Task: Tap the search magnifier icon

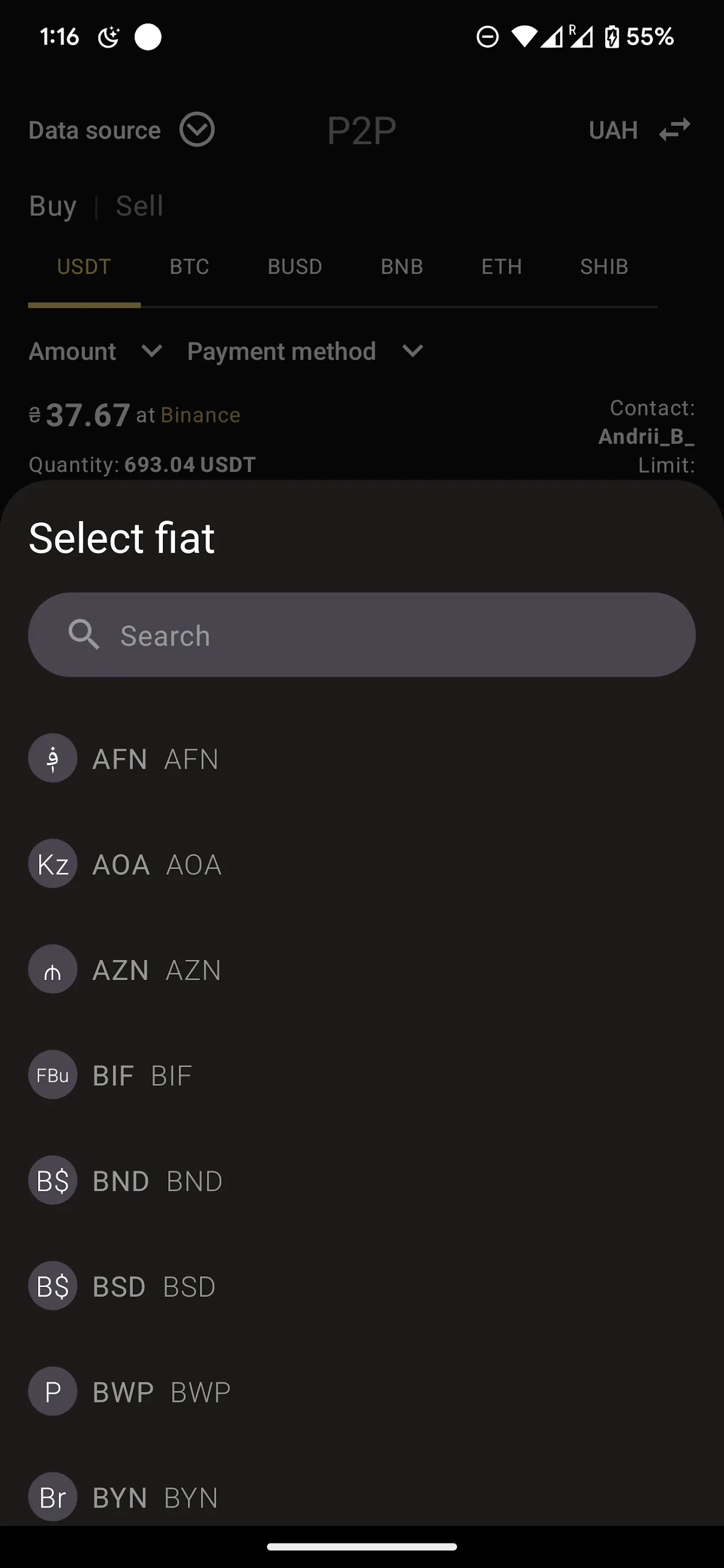Action: 84,634
